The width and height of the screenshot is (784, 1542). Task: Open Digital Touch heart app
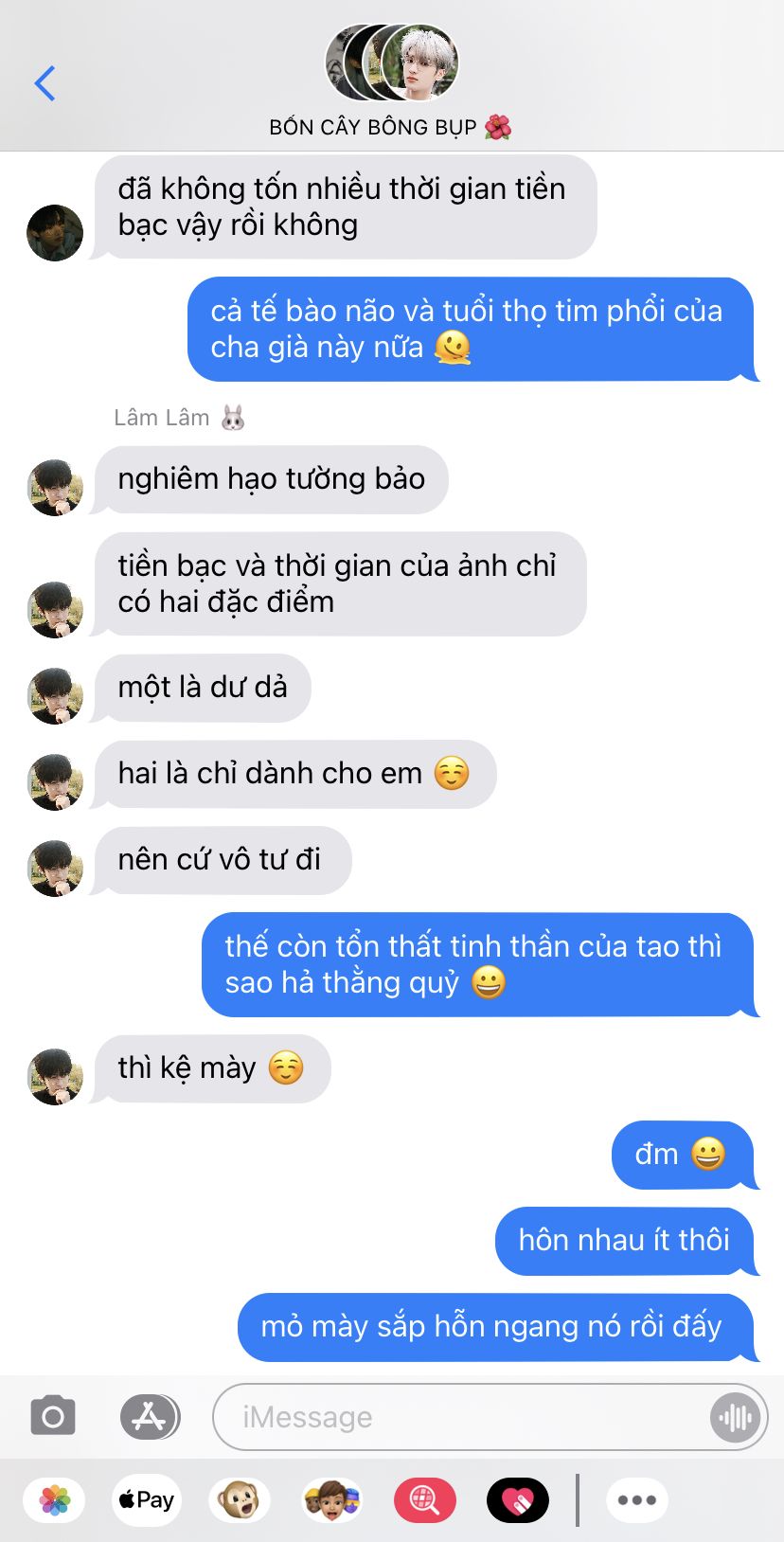[518, 1500]
